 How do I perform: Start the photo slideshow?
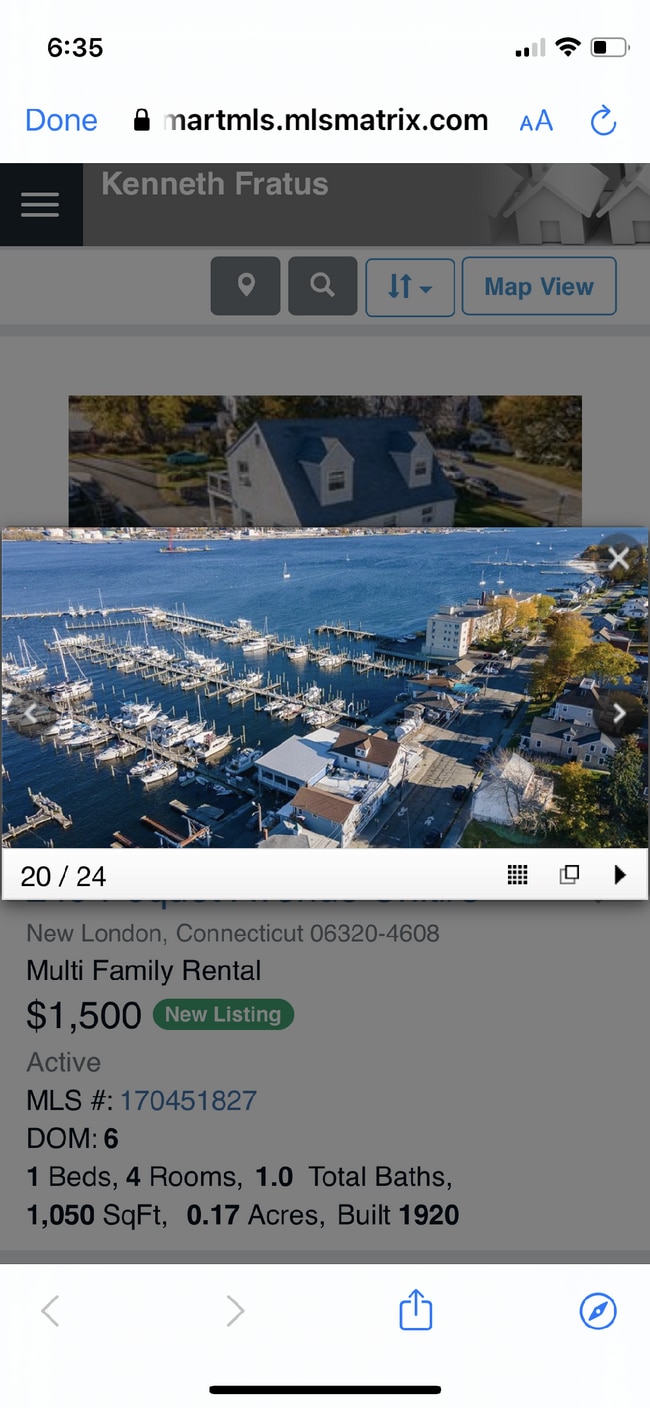pos(619,875)
